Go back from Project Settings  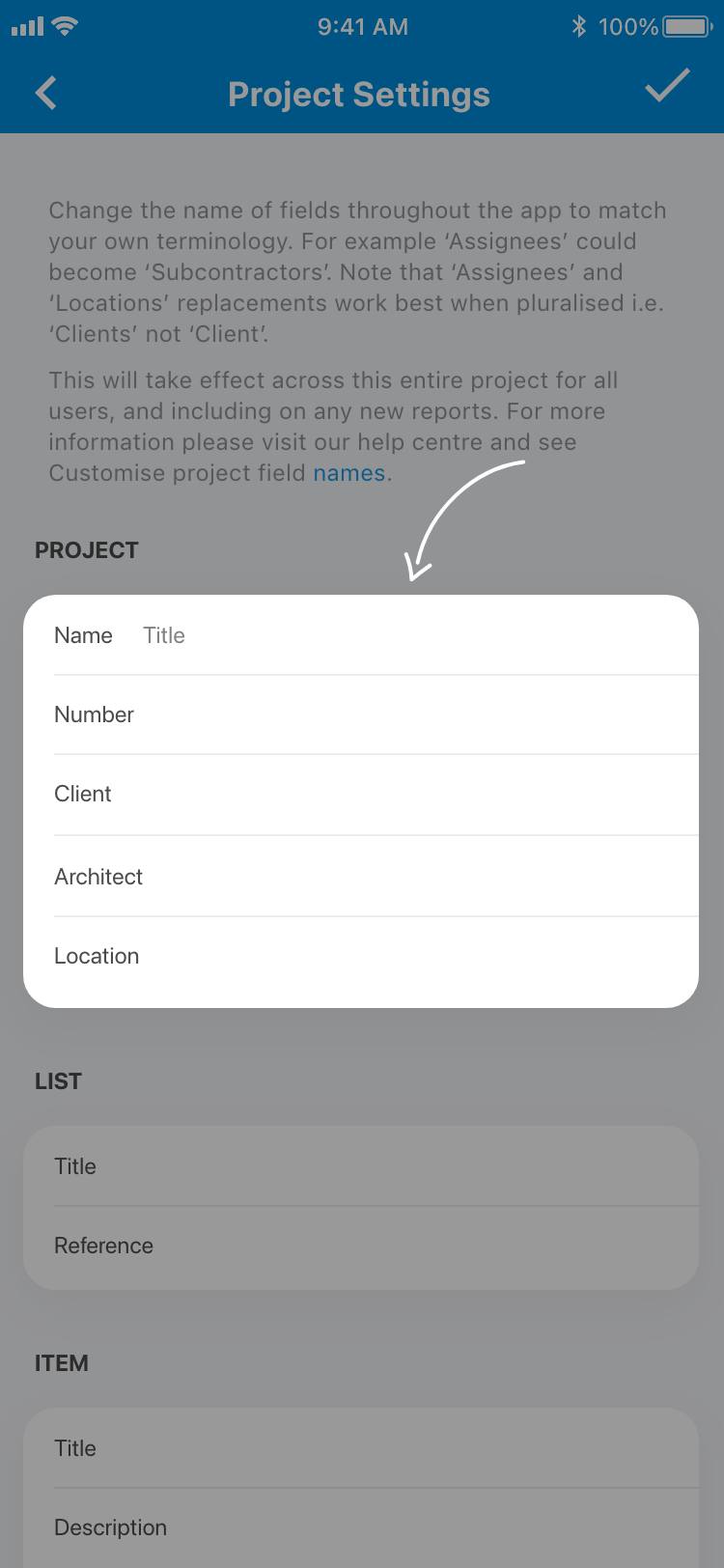click(46, 94)
